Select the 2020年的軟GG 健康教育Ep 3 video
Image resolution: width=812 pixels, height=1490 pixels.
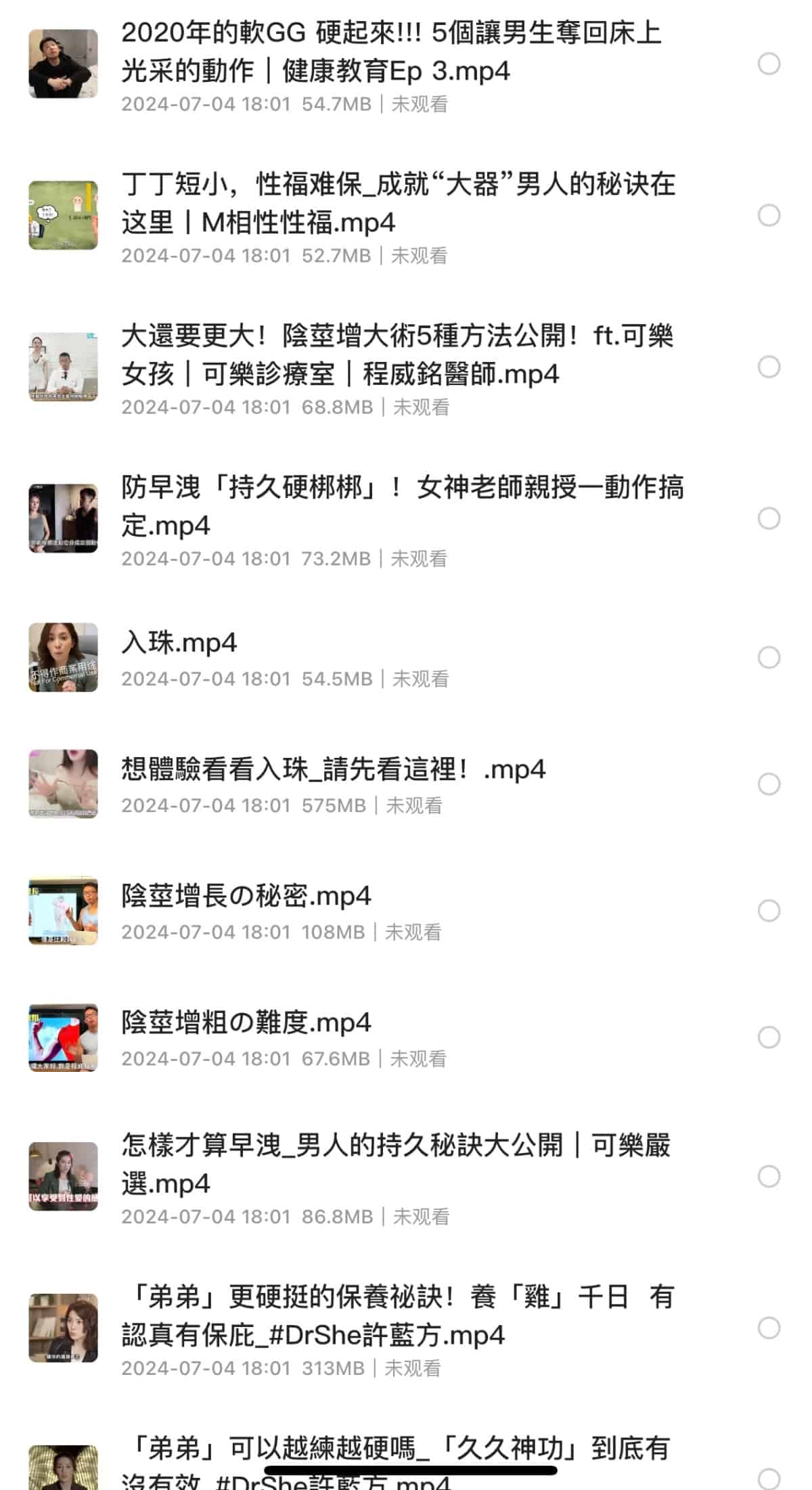pyautogui.click(x=769, y=64)
